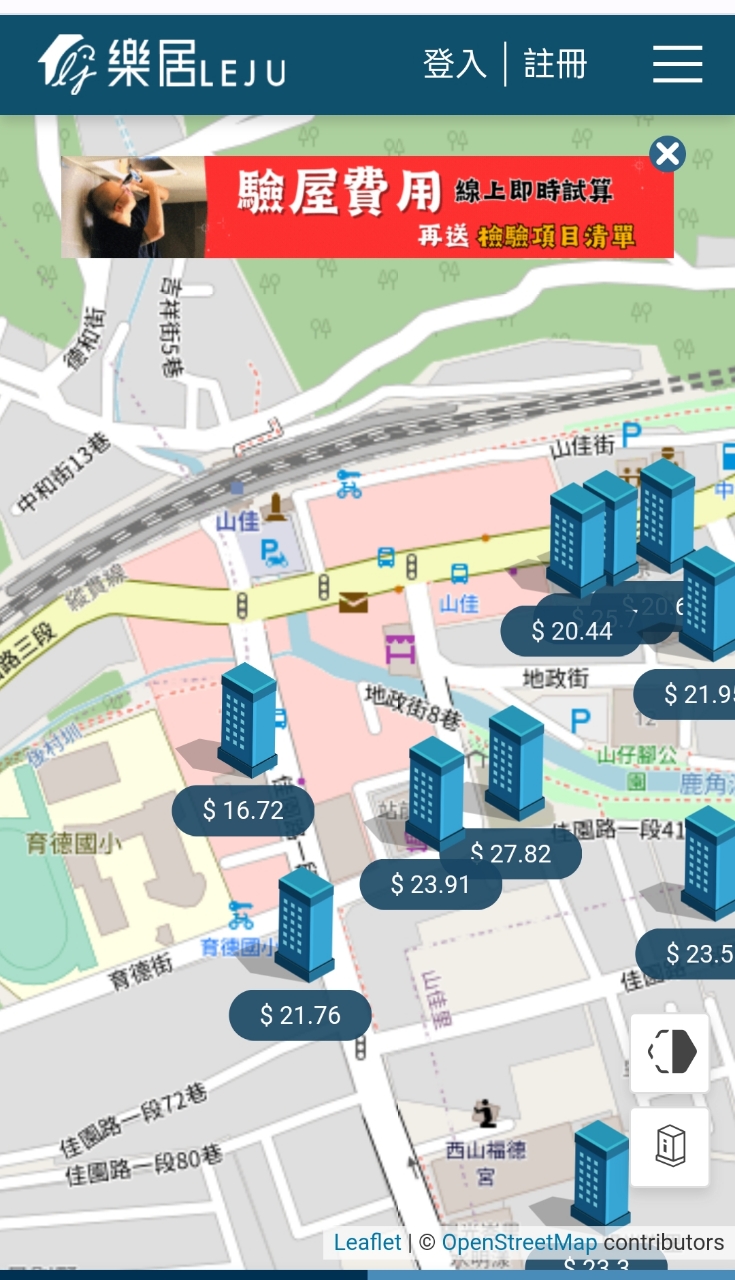The width and height of the screenshot is (735, 1280).
Task: Dismiss the 驗屋費用 ad banner
Action: [667, 154]
